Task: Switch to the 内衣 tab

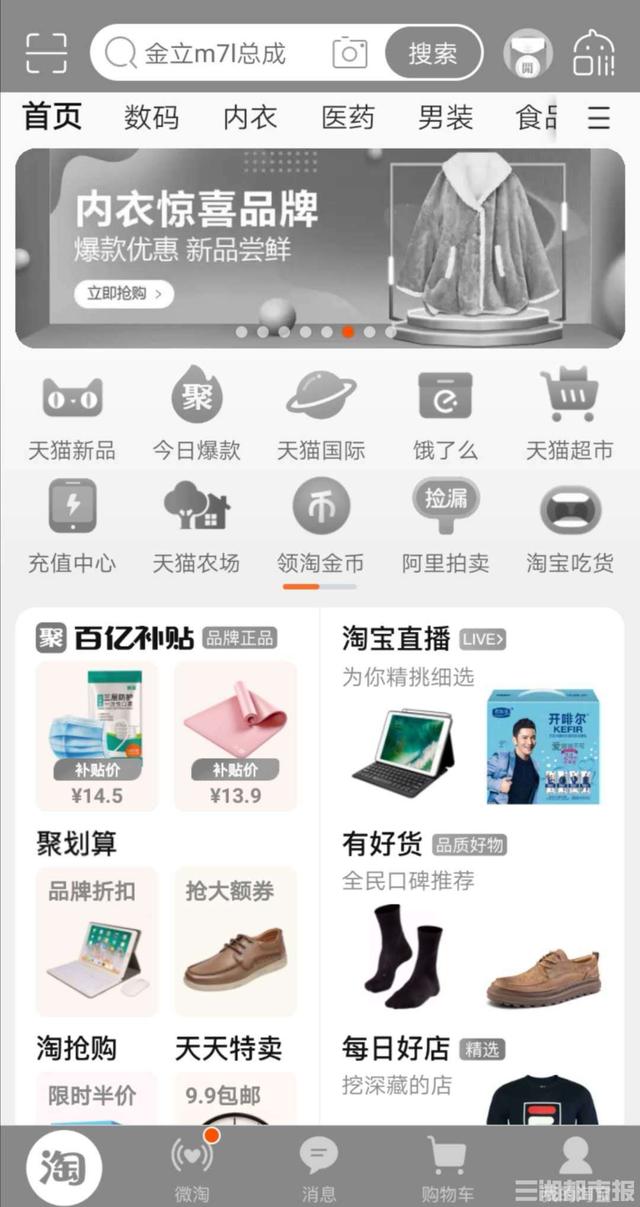Action: pyautogui.click(x=250, y=118)
